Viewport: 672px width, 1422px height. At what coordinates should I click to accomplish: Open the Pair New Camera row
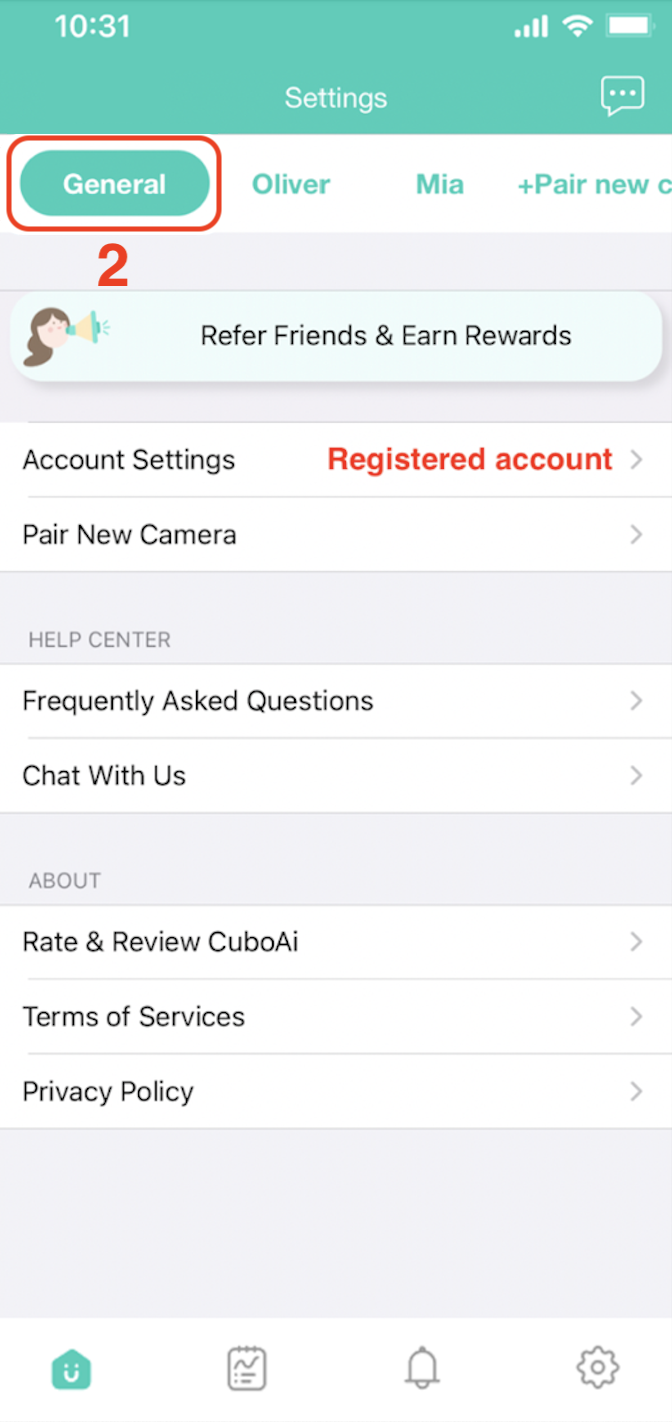336,535
